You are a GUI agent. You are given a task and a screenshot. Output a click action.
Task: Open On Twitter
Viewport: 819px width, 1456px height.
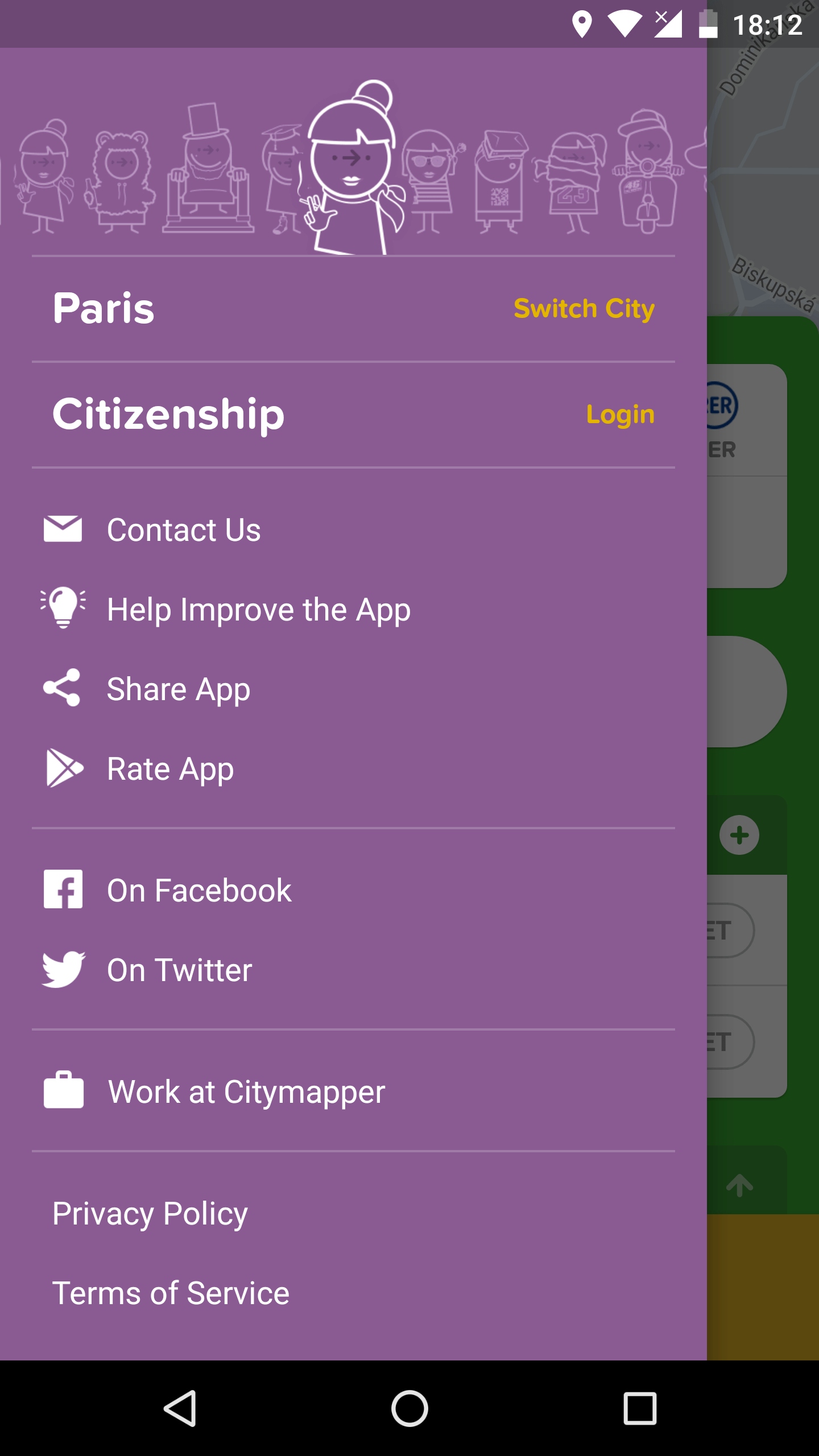(353, 970)
